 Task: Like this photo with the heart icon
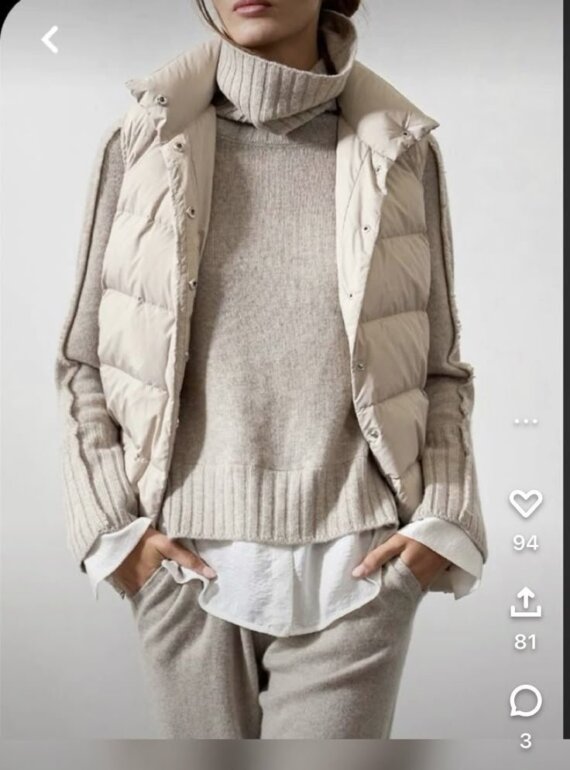point(526,503)
